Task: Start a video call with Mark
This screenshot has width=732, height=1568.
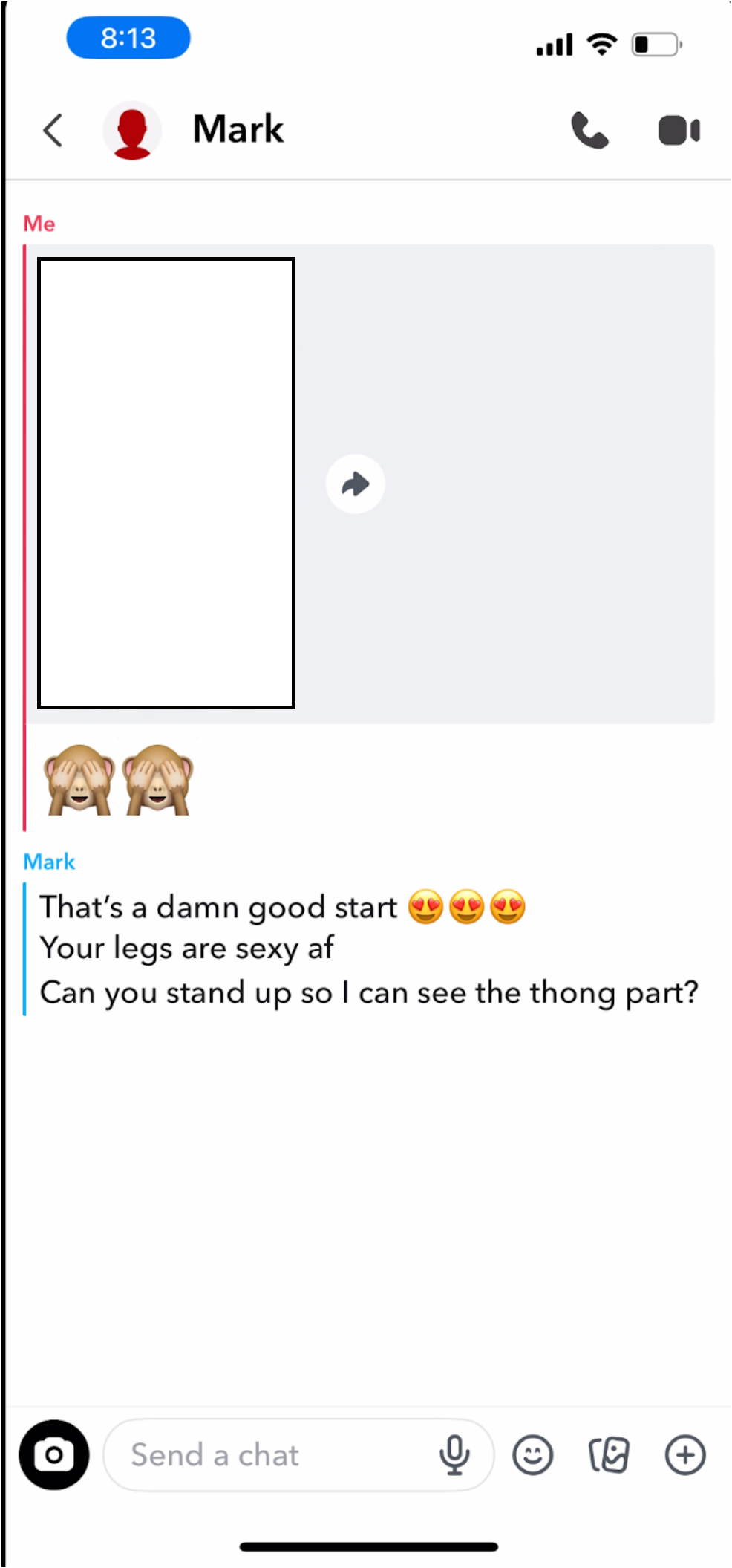Action: 679,131
